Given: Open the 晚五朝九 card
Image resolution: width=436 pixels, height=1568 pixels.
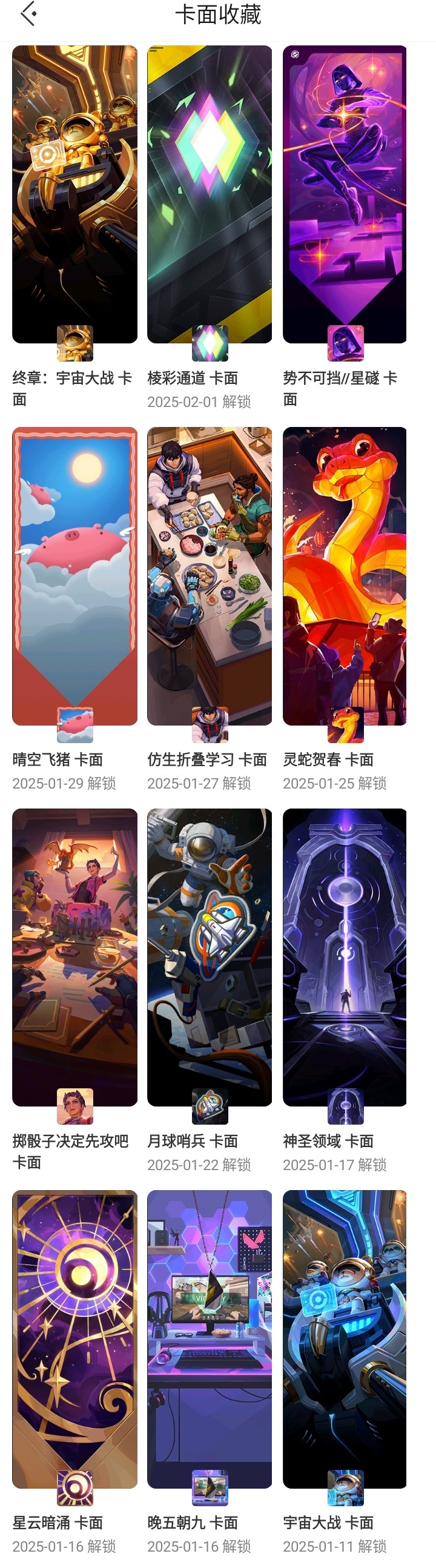Looking at the screenshot, I should click(209, 1338).
